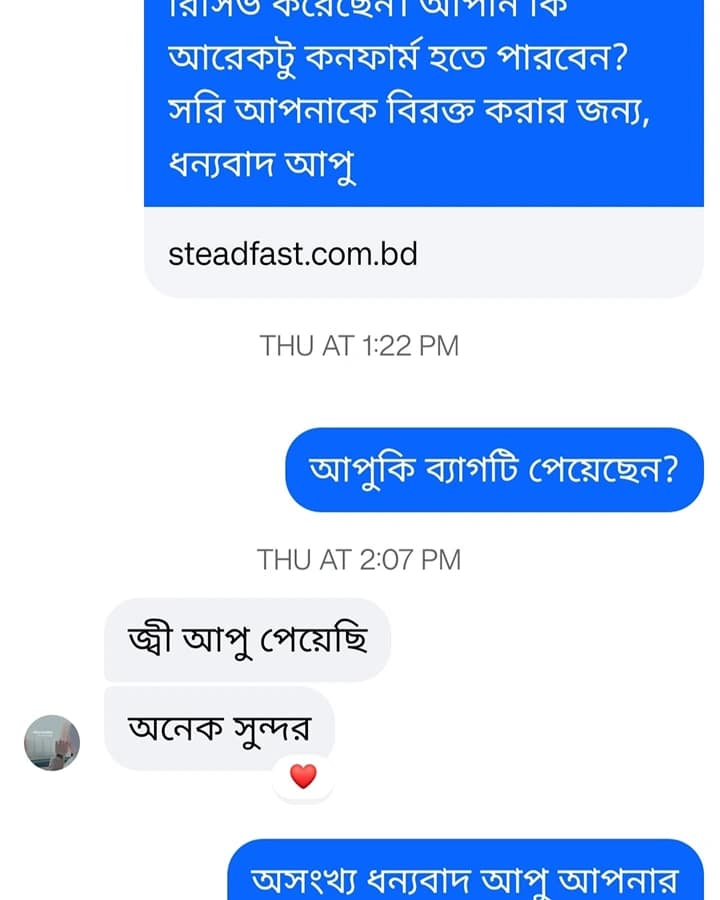View heart reaction on "অনেক সুন্দর" message

(303, 776)
